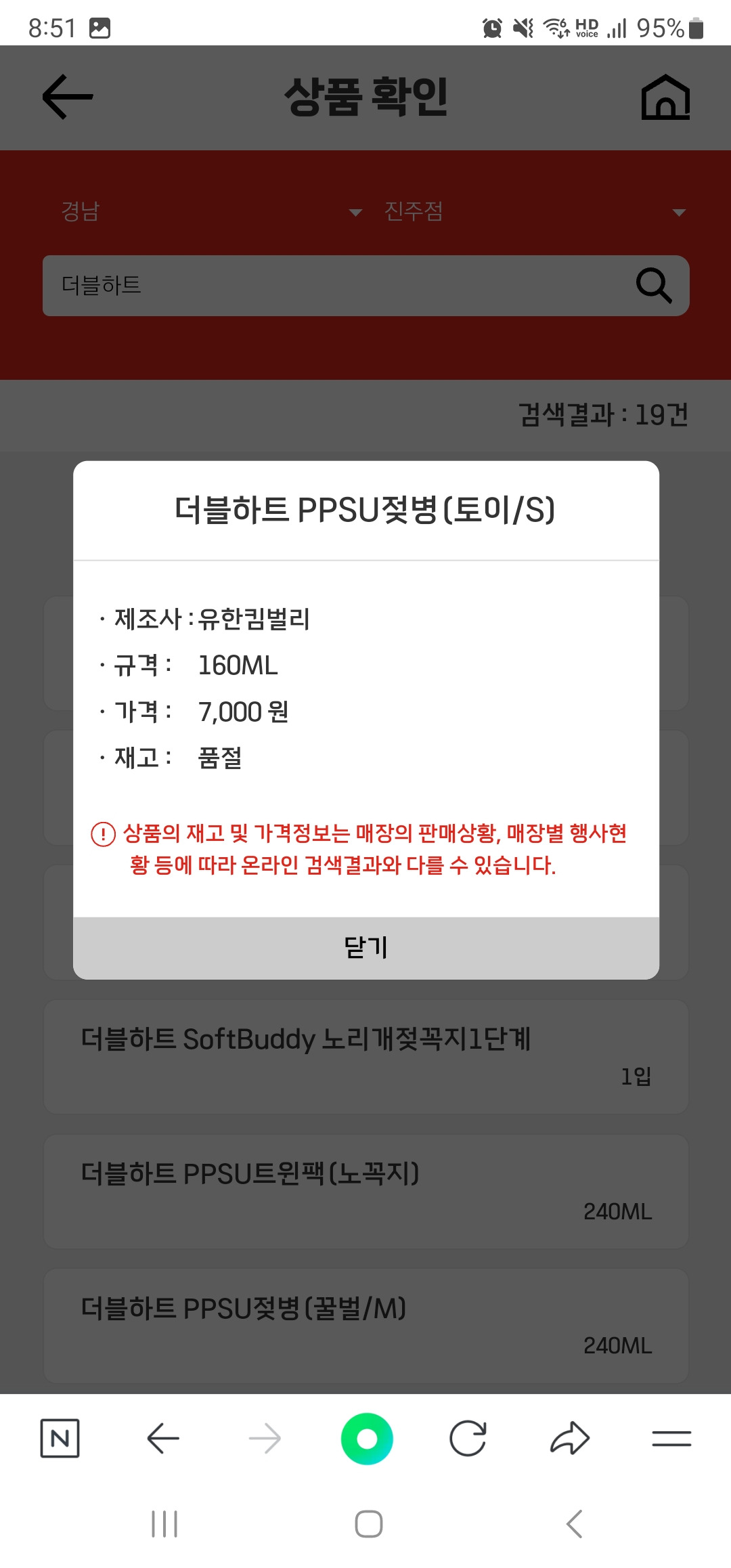Tap the 닫기 button to close dialog
The image size is (731, 1568).
click(365, 948)
